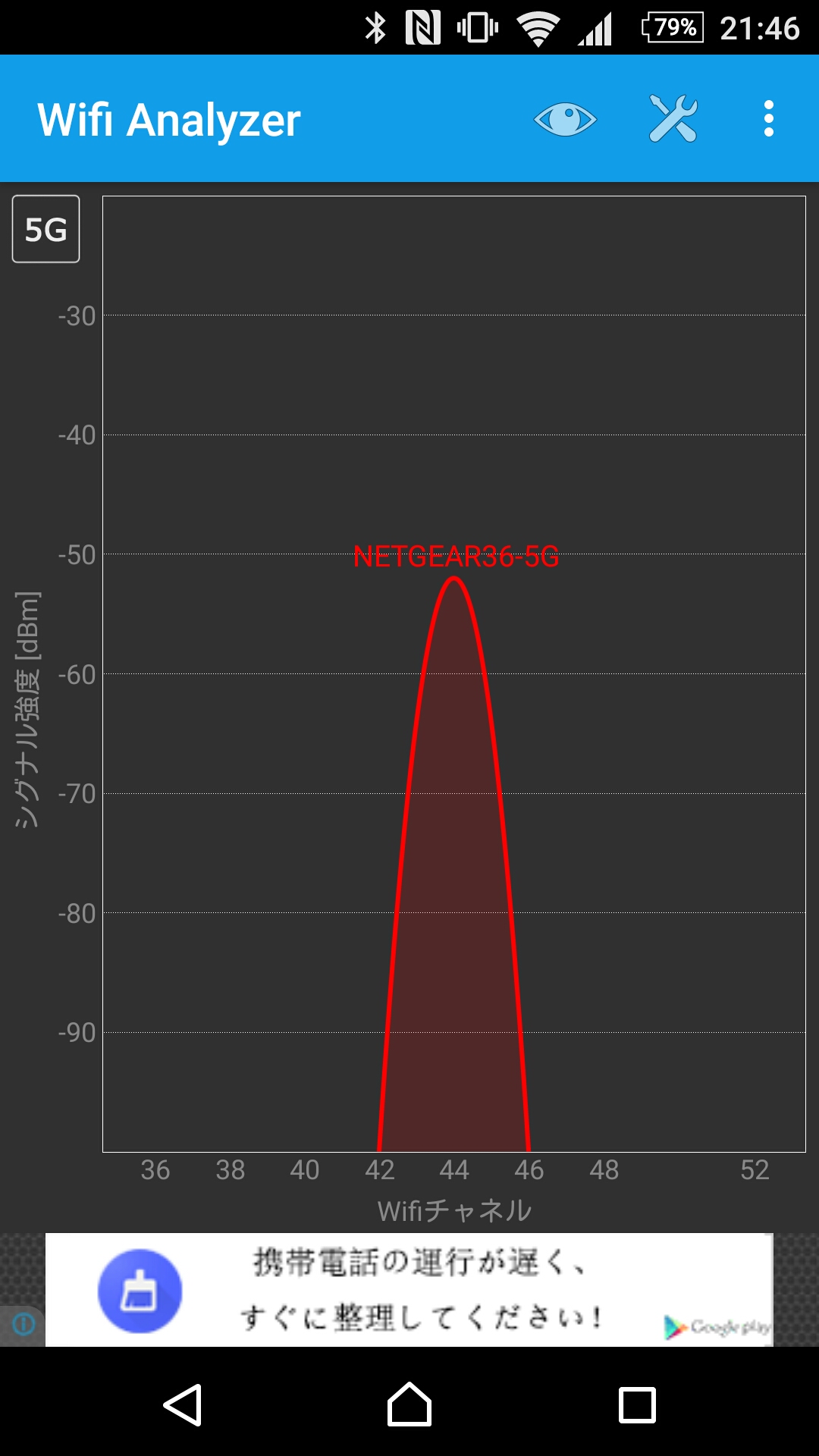Toggle the 5G band button
This screenshot has height=1456, width=819.
(46, 229)
